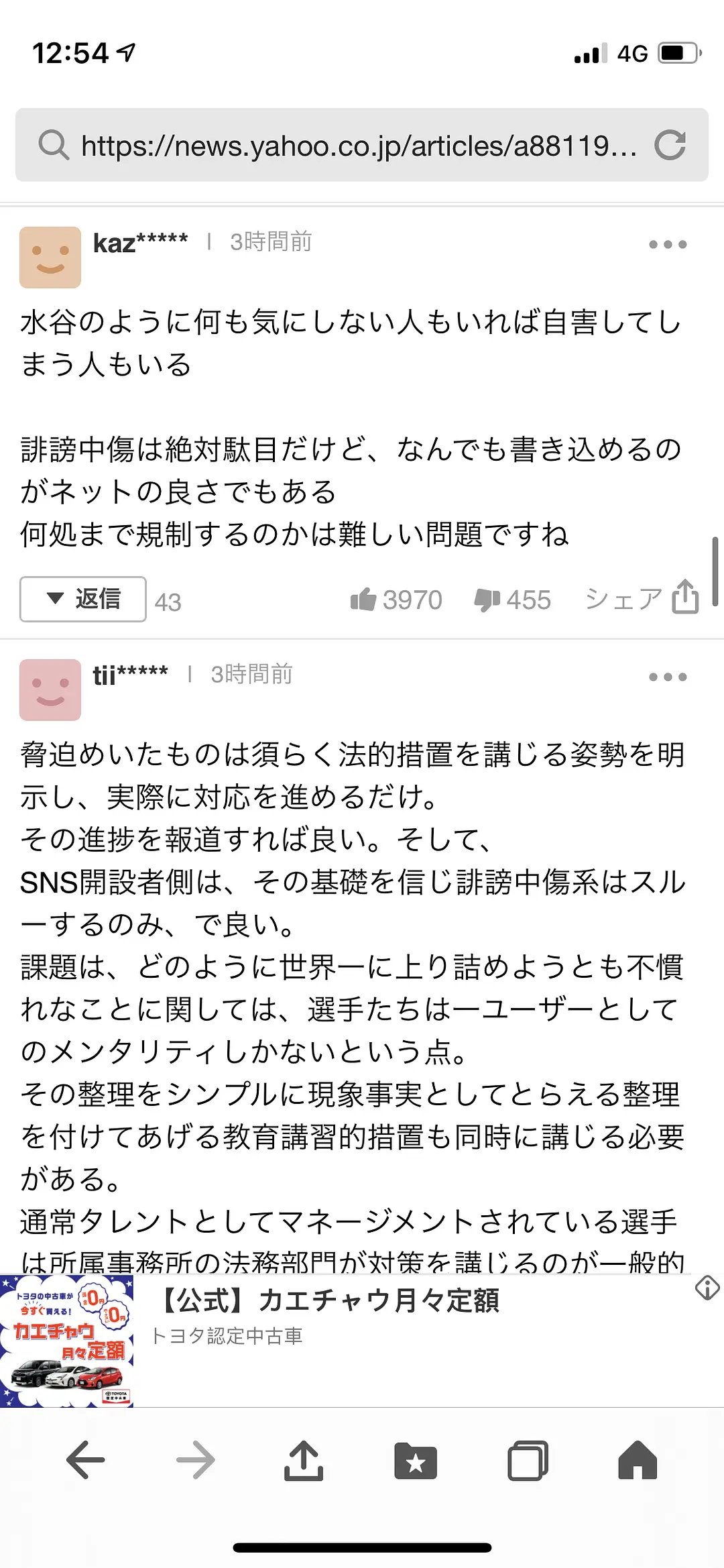
Task: Go forward to the next page
Action: [x=196, y=1459]
